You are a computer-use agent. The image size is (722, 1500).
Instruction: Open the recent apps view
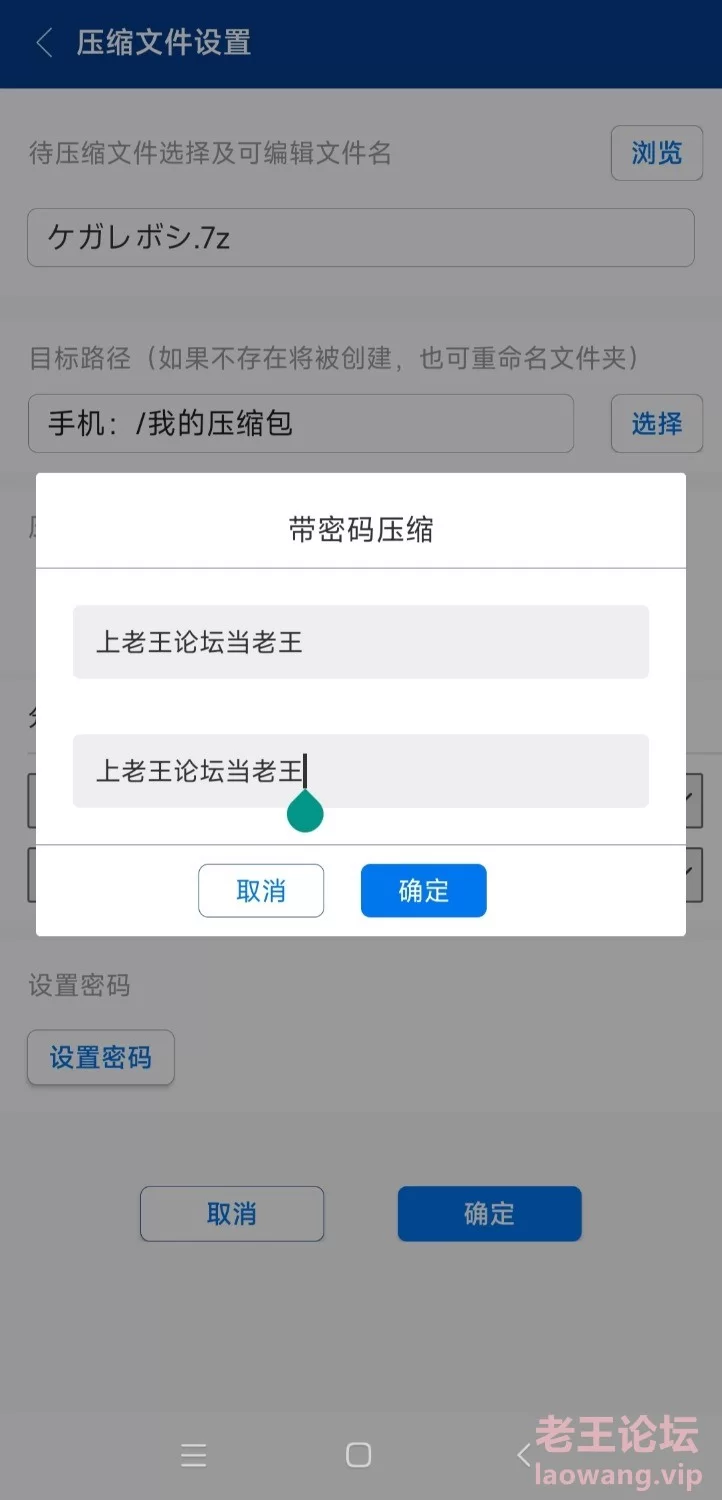point(194,1455)
